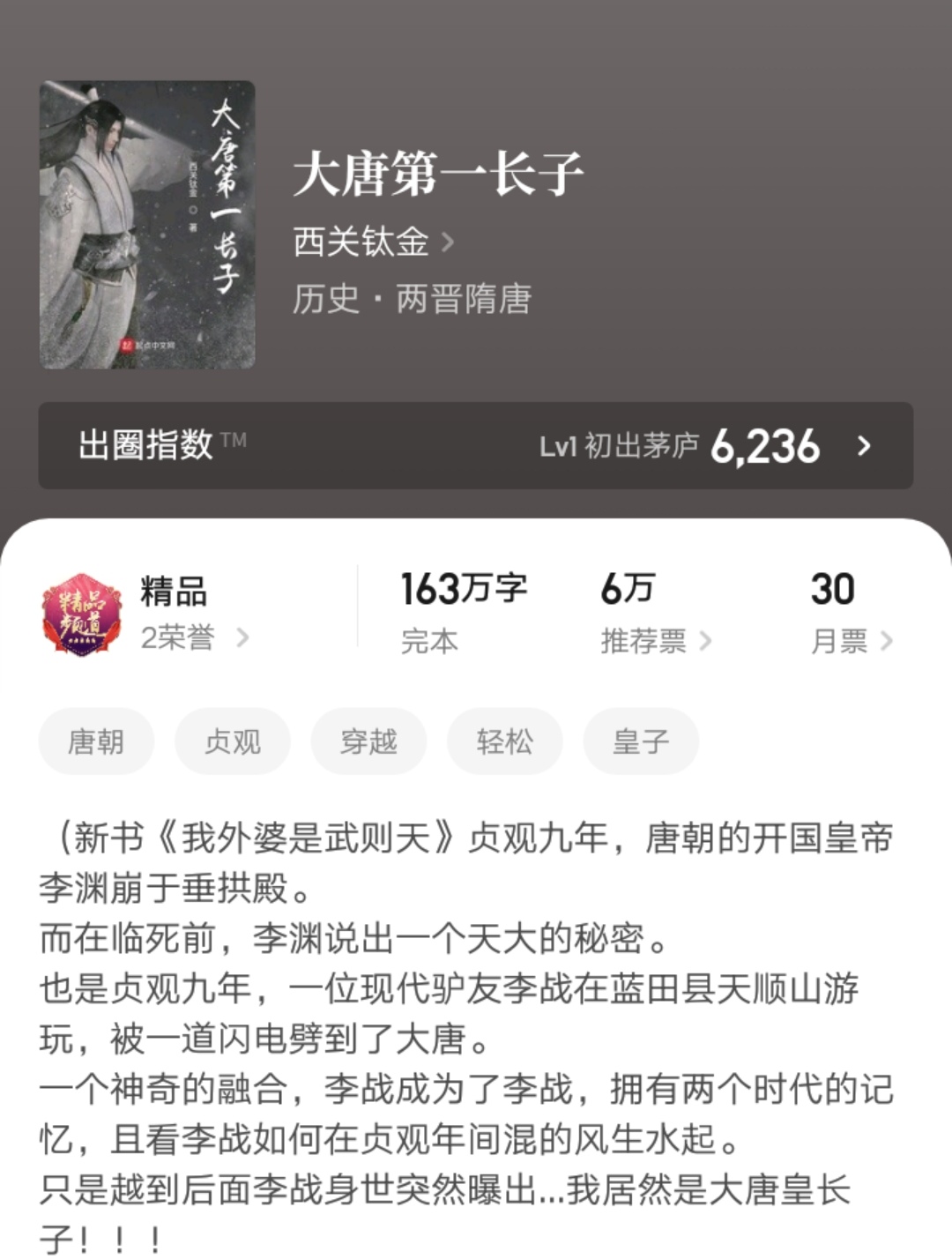The width and height of the screenshot is (952, 1259).
Task: Select the 唐朝 tag
Action: point(97,741)
